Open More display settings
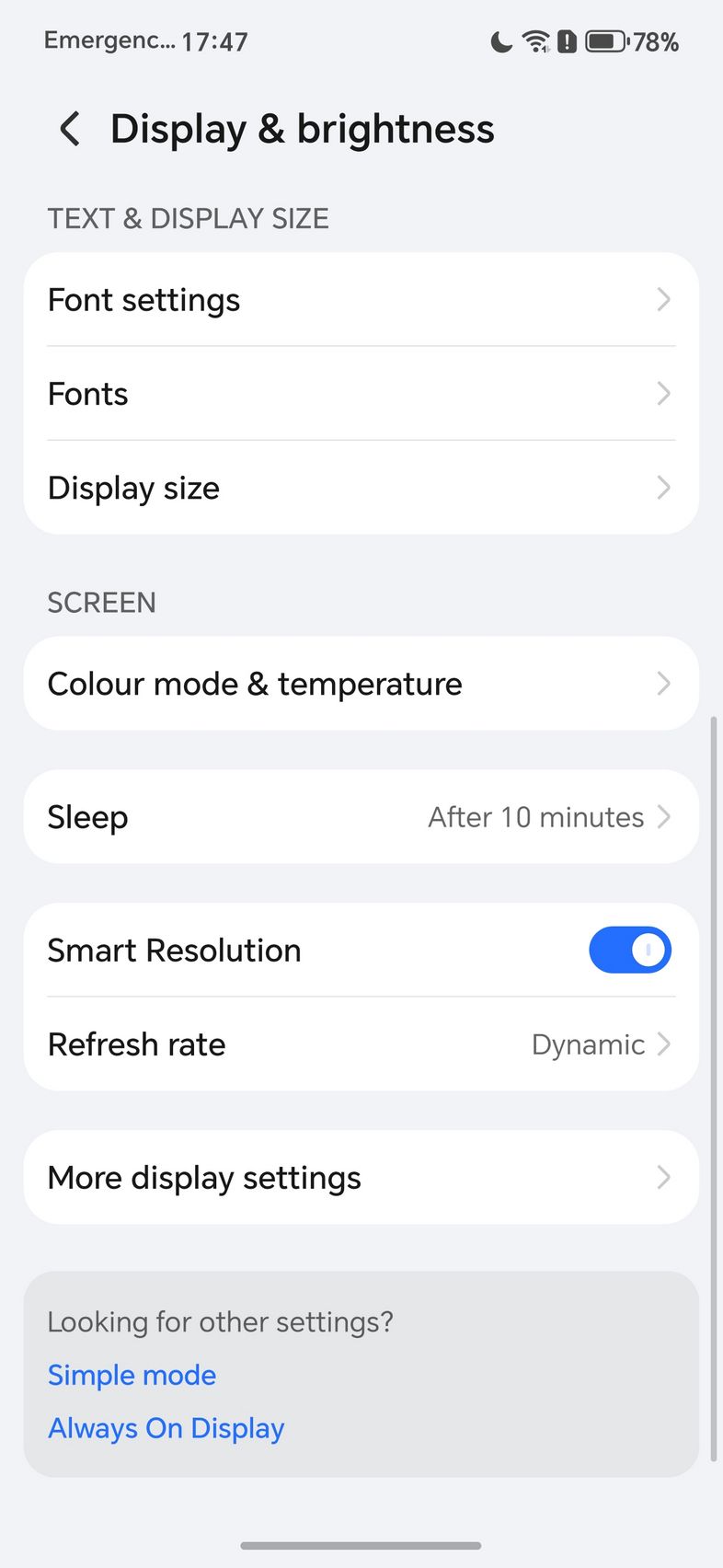Screen dimensions: 723x1568 click(361, 1178)
